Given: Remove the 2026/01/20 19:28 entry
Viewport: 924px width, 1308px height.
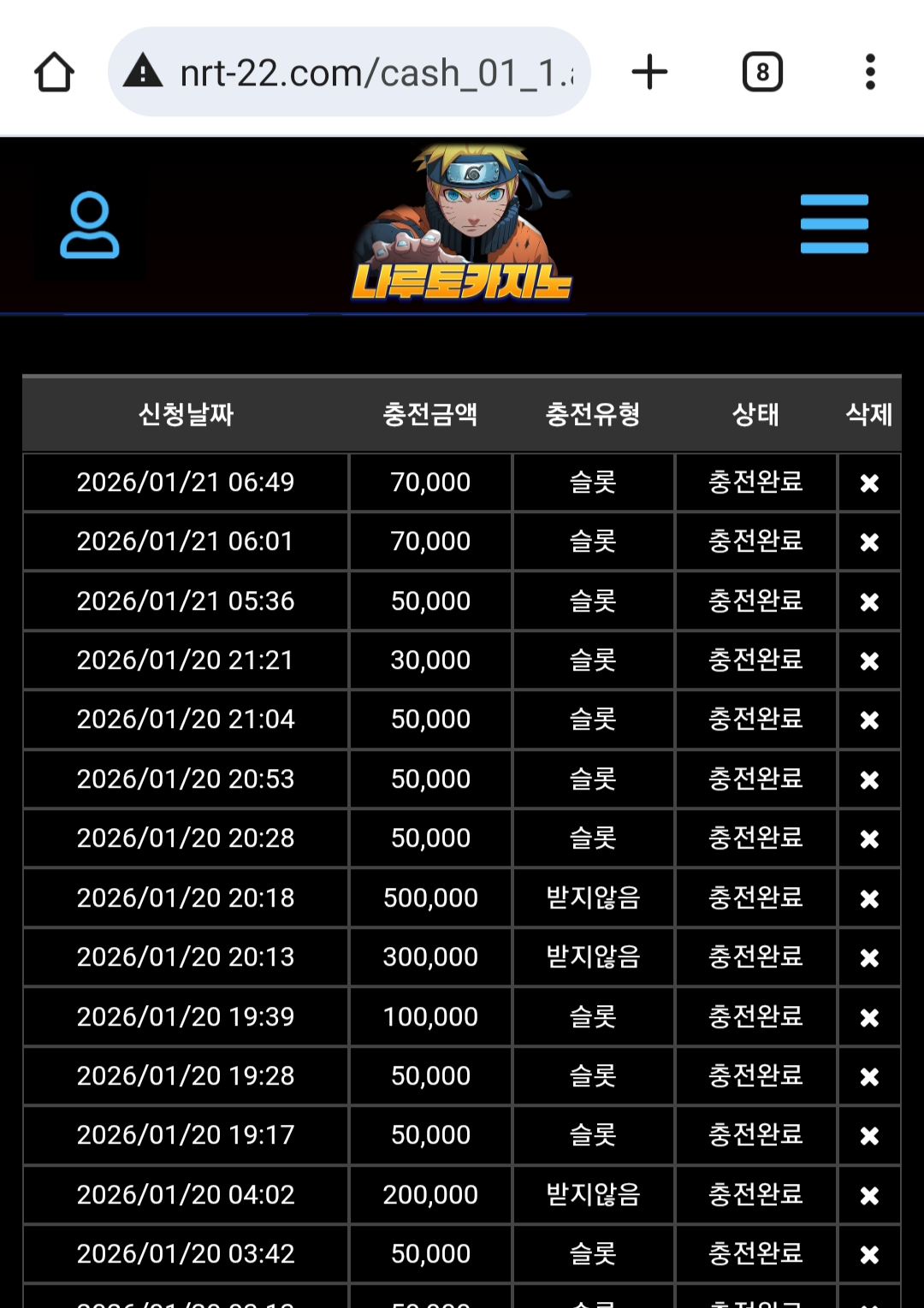Looking at the screenshot, I should [869, 1077].
